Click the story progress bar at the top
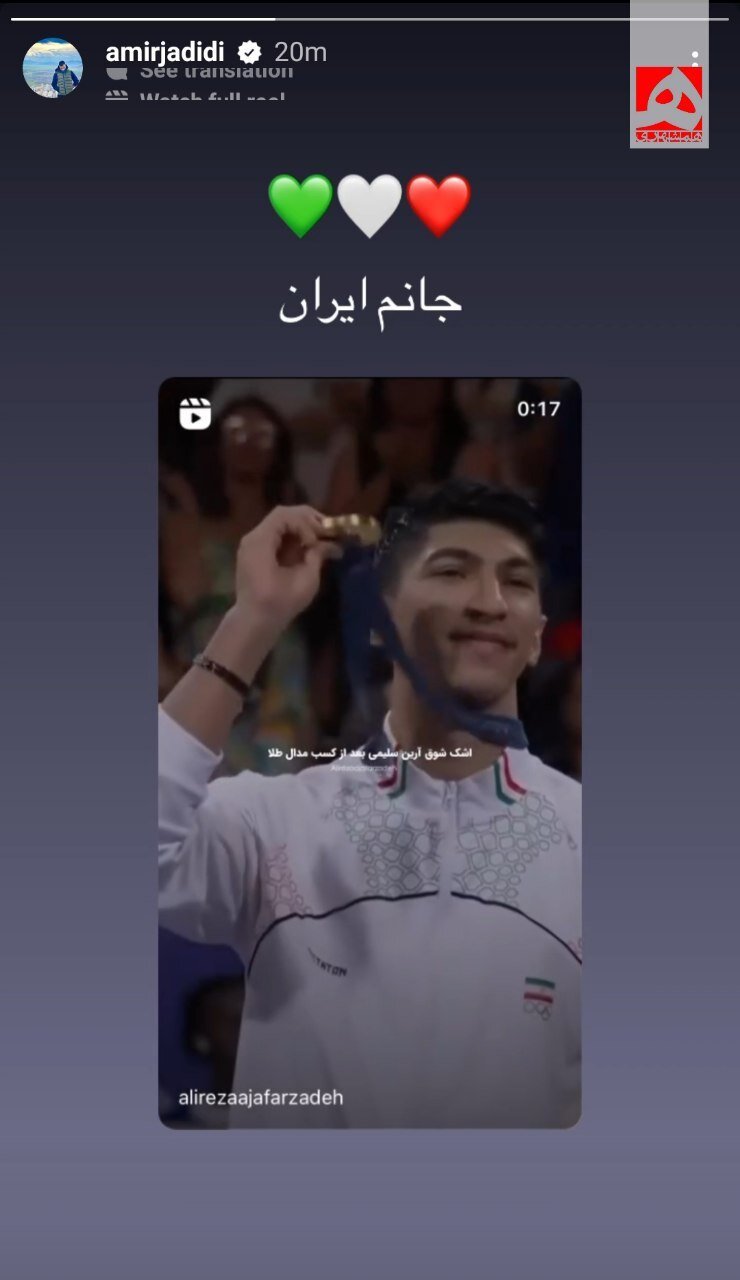 pyautogui.click(x=370, y=15)
